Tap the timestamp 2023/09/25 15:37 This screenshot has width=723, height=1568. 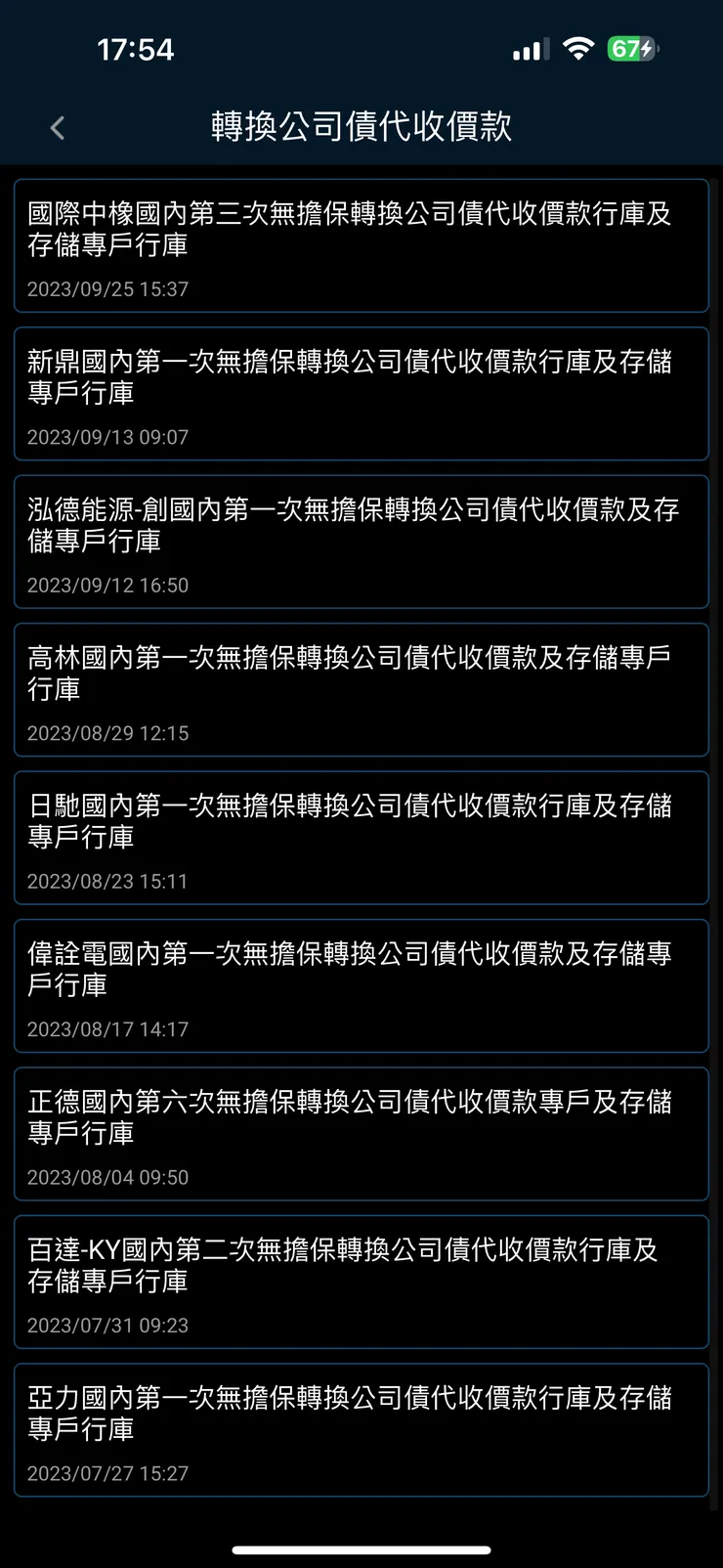(x=107, y=288)
